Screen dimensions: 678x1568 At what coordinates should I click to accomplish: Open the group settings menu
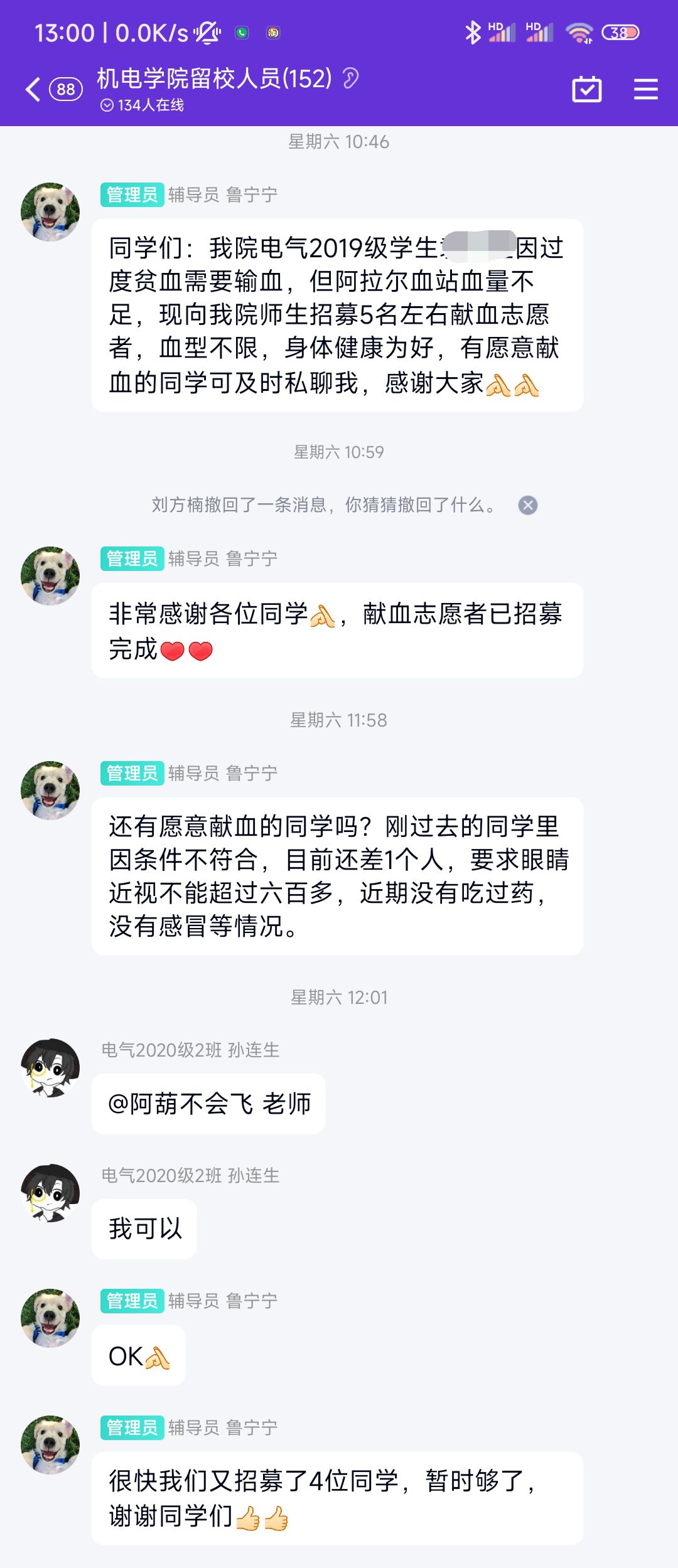645,89
